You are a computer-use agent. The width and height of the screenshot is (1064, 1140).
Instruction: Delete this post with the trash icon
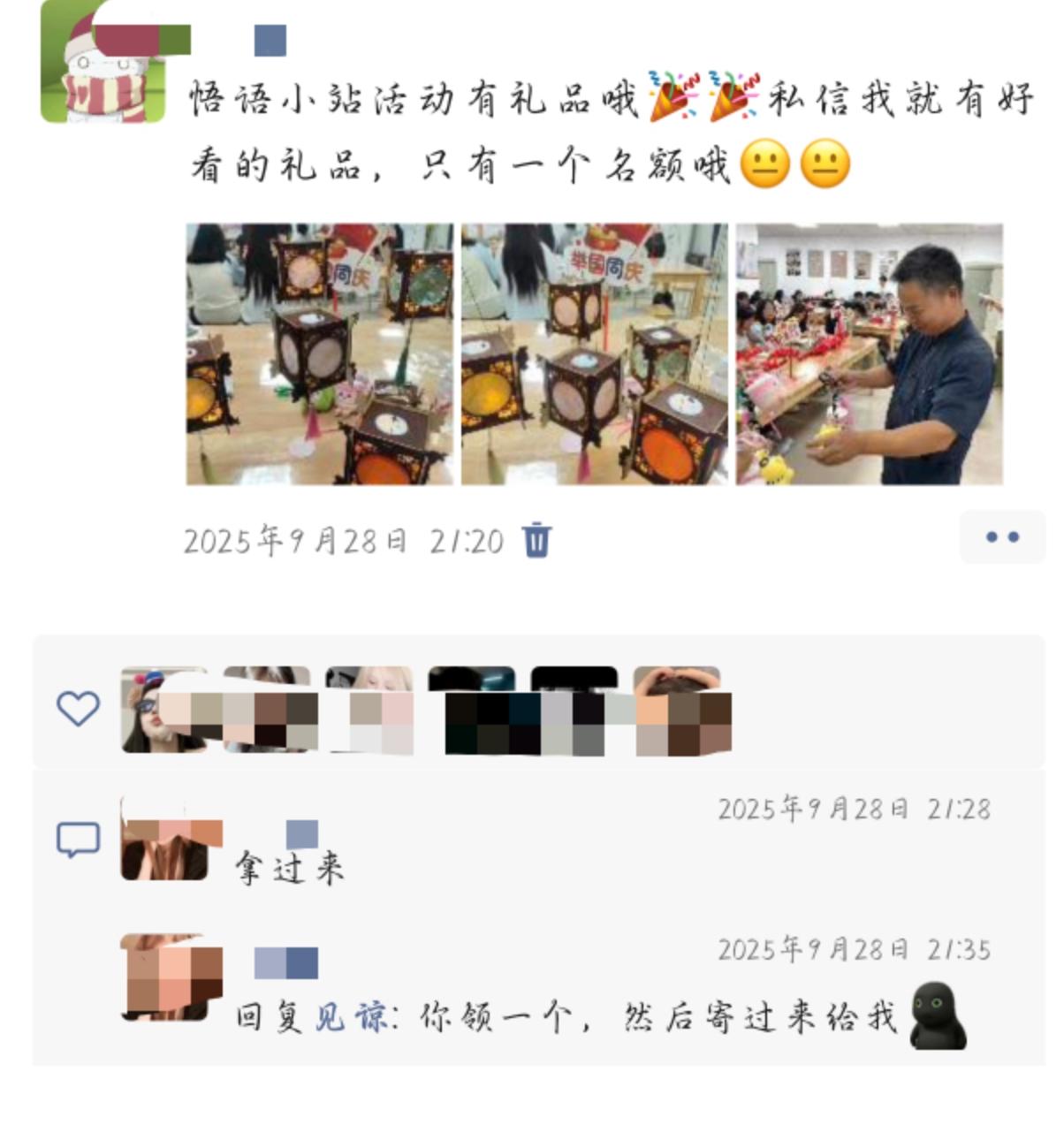click(x=536, y=540)
